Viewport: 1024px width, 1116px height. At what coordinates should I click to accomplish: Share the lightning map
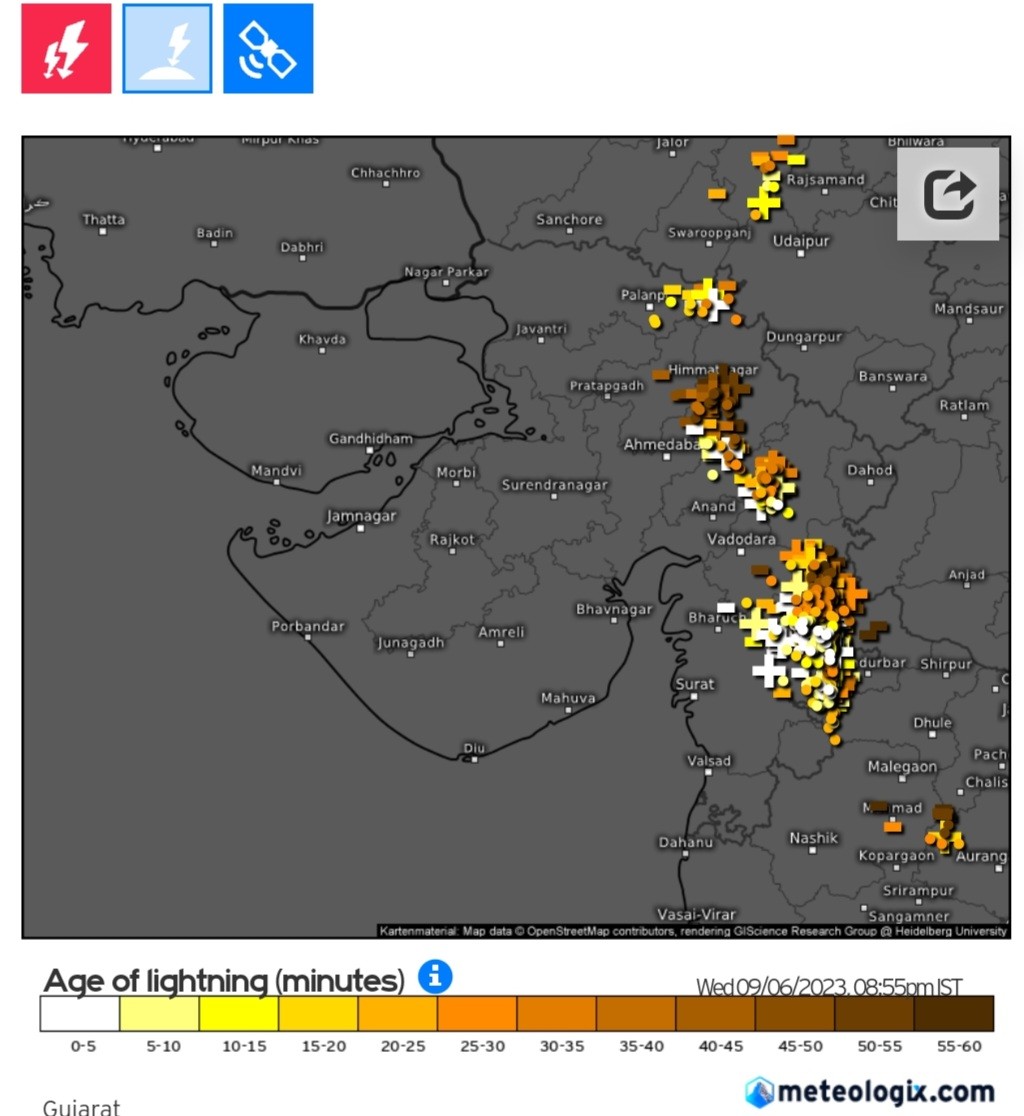pyautogui.click(x=947, y=194)
